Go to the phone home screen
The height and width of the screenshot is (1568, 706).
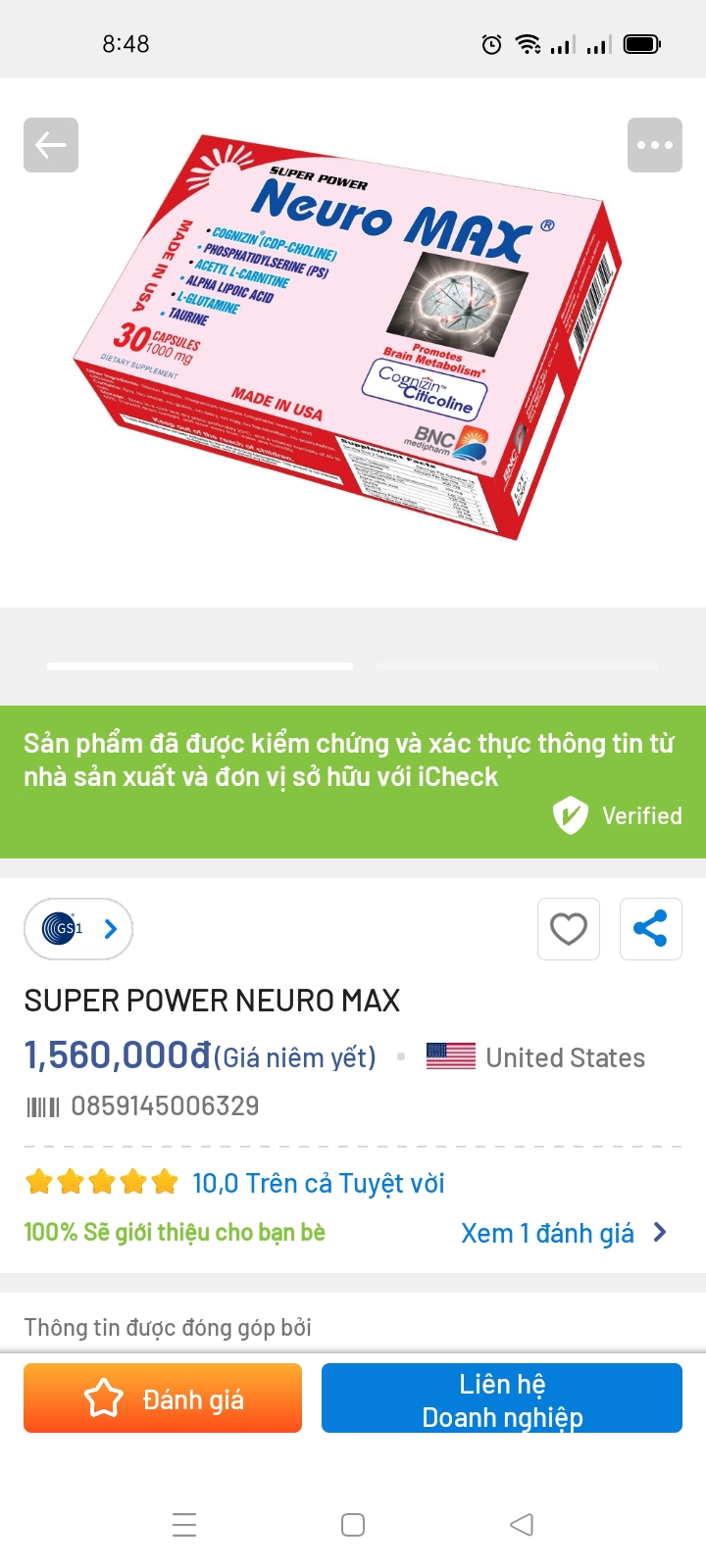click(353, 1525)
